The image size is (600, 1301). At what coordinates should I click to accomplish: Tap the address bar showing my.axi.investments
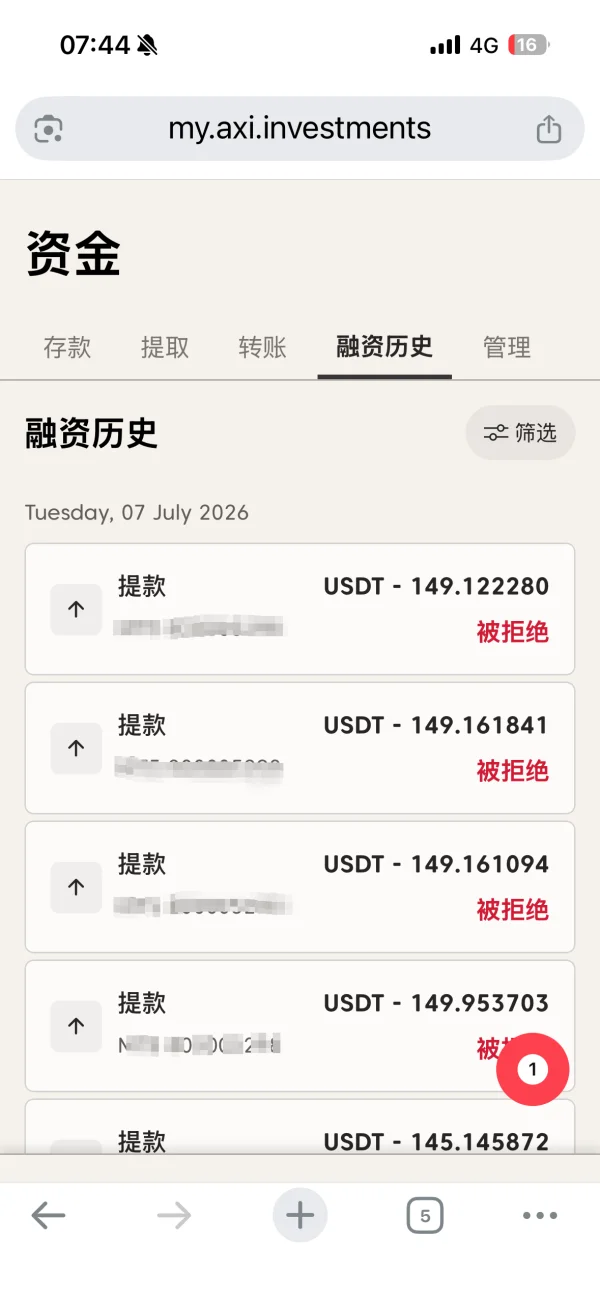coord(300,129)
